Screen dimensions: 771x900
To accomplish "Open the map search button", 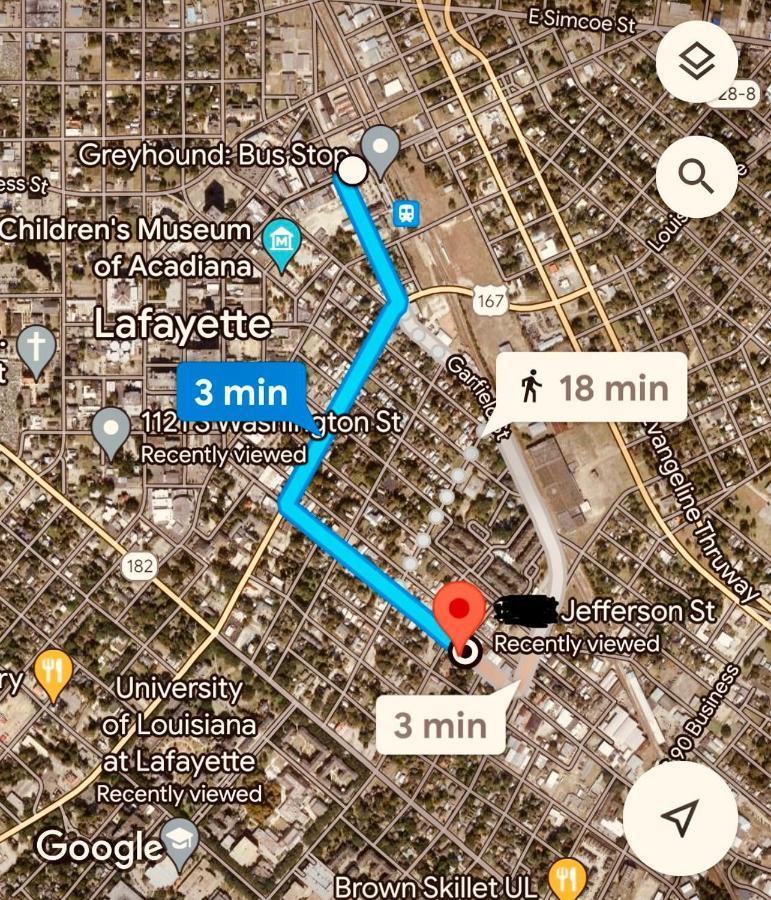I will click(697, 176).
